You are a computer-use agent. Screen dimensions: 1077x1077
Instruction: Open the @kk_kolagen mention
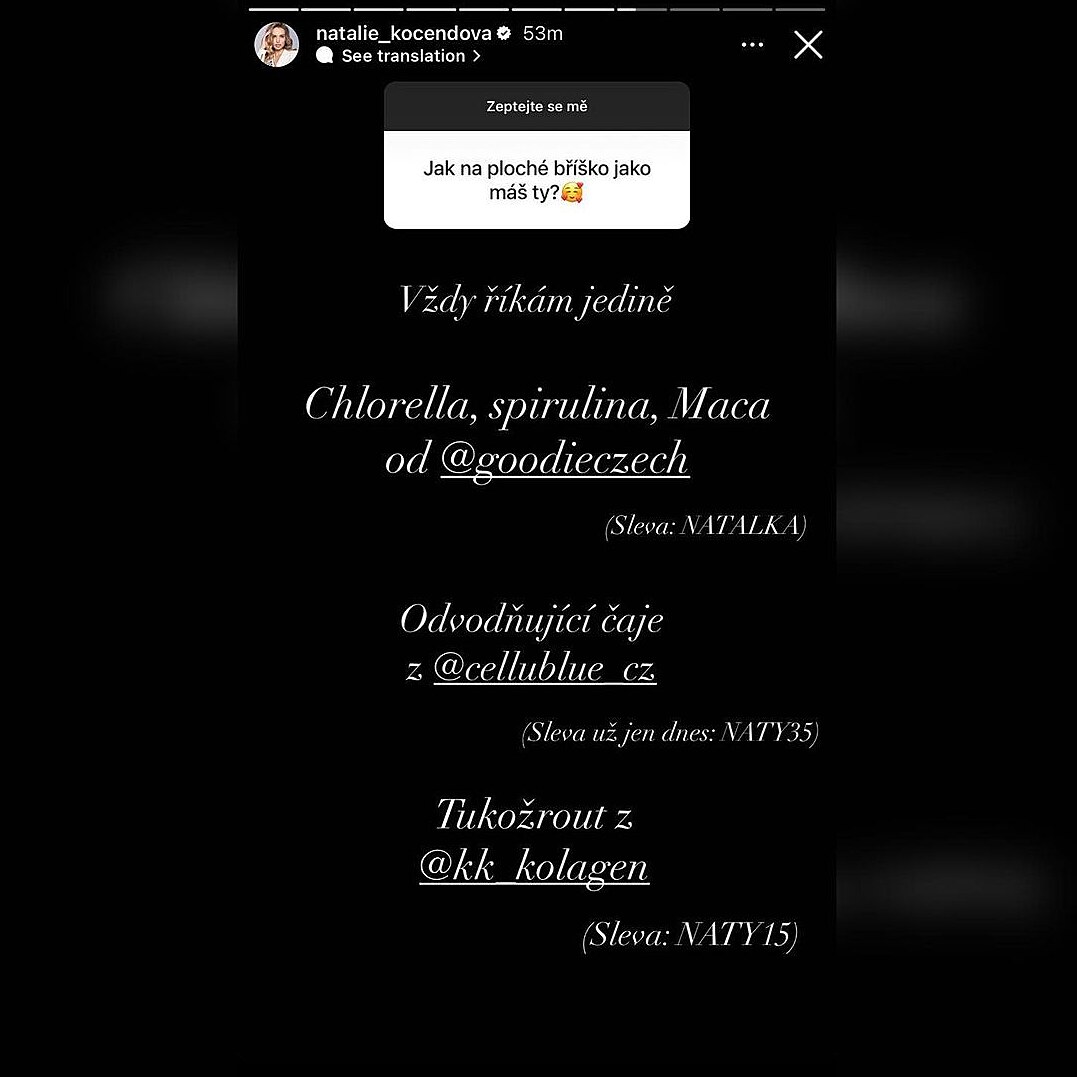(534, 866)
